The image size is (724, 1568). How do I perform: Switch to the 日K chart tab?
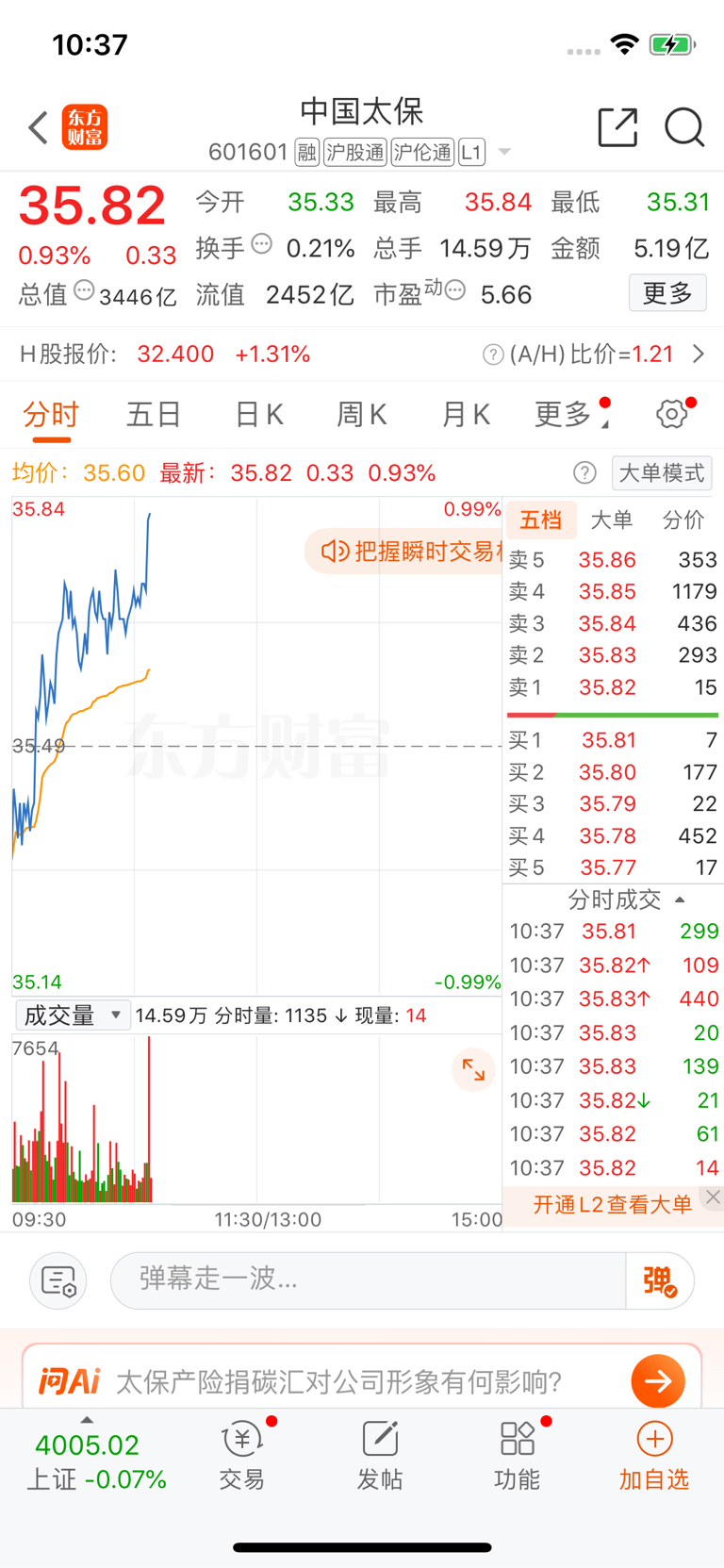click(258, 415)
